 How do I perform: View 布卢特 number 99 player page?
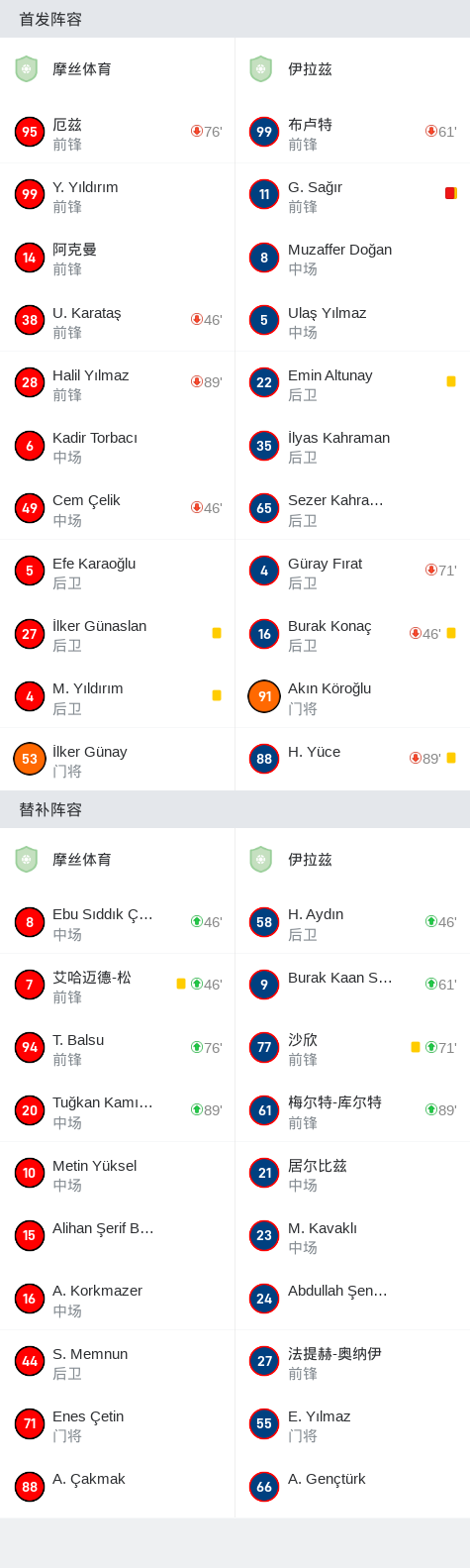point(352,133)
